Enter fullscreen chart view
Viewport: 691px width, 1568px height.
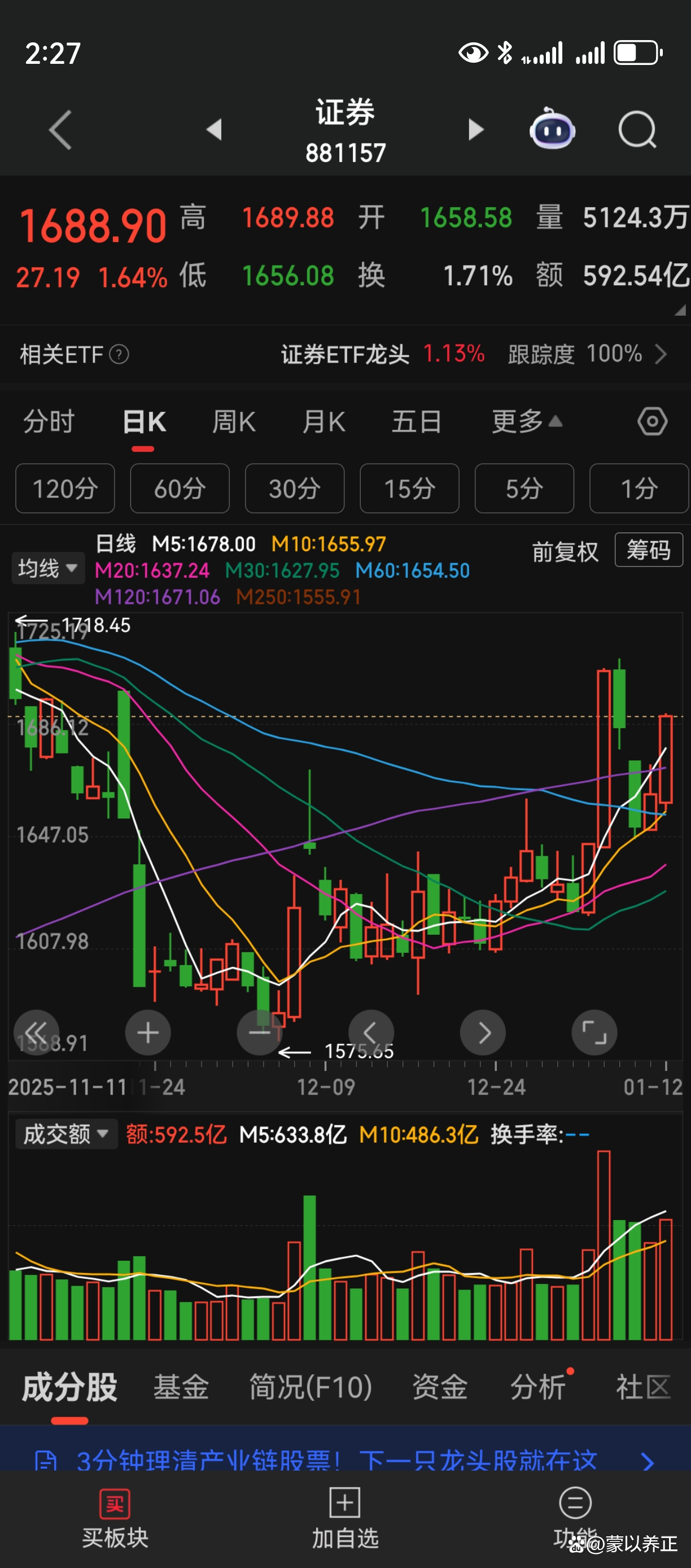click(594, 1032)
